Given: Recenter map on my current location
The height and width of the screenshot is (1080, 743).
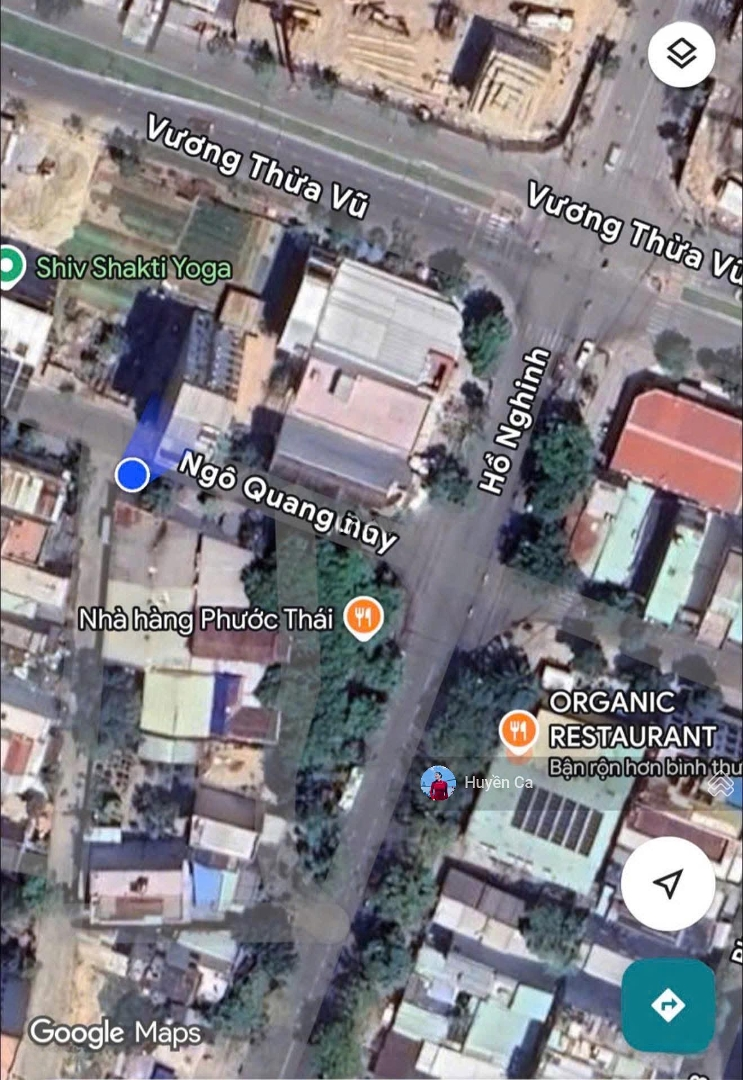Looking at the screenshot, I should (668, 883).
